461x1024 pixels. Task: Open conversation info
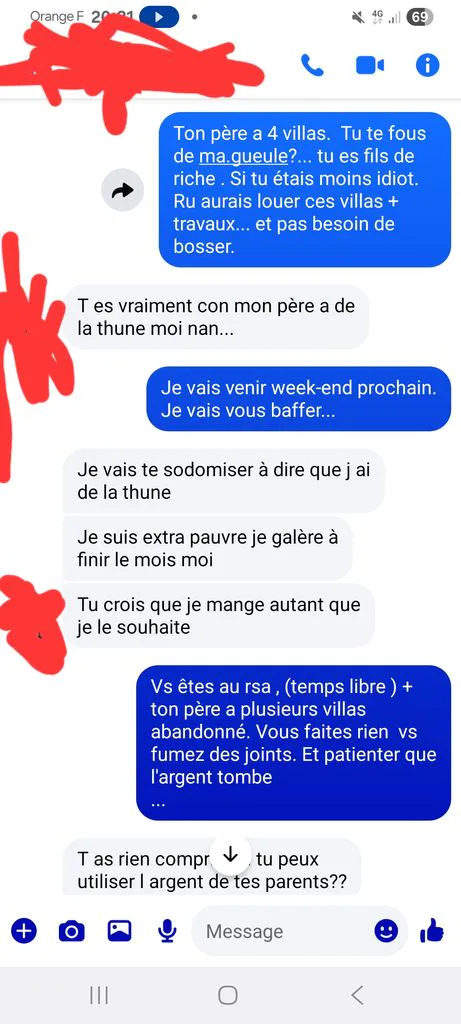428,65
